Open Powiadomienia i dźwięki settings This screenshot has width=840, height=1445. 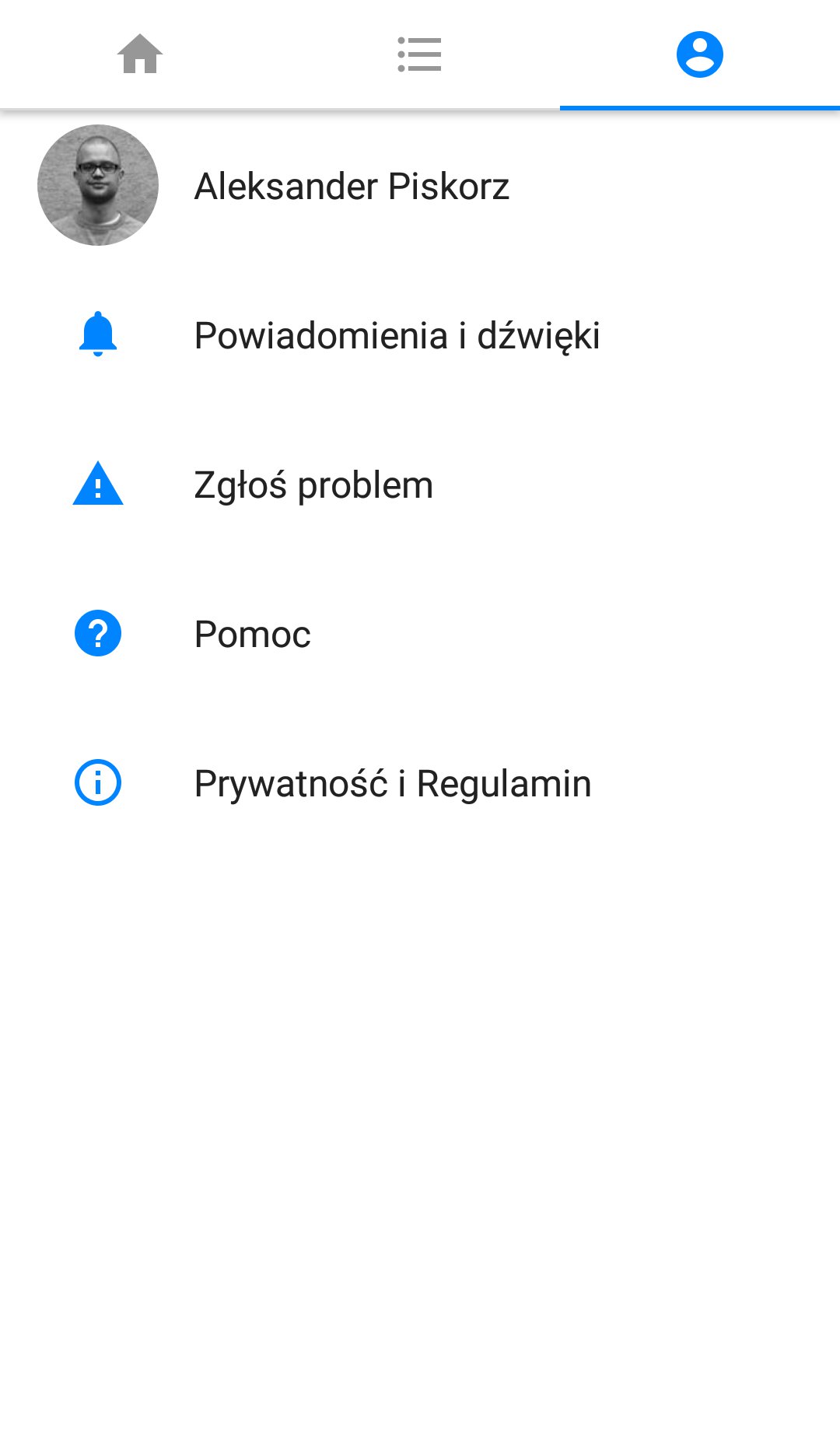coord(397,336)
